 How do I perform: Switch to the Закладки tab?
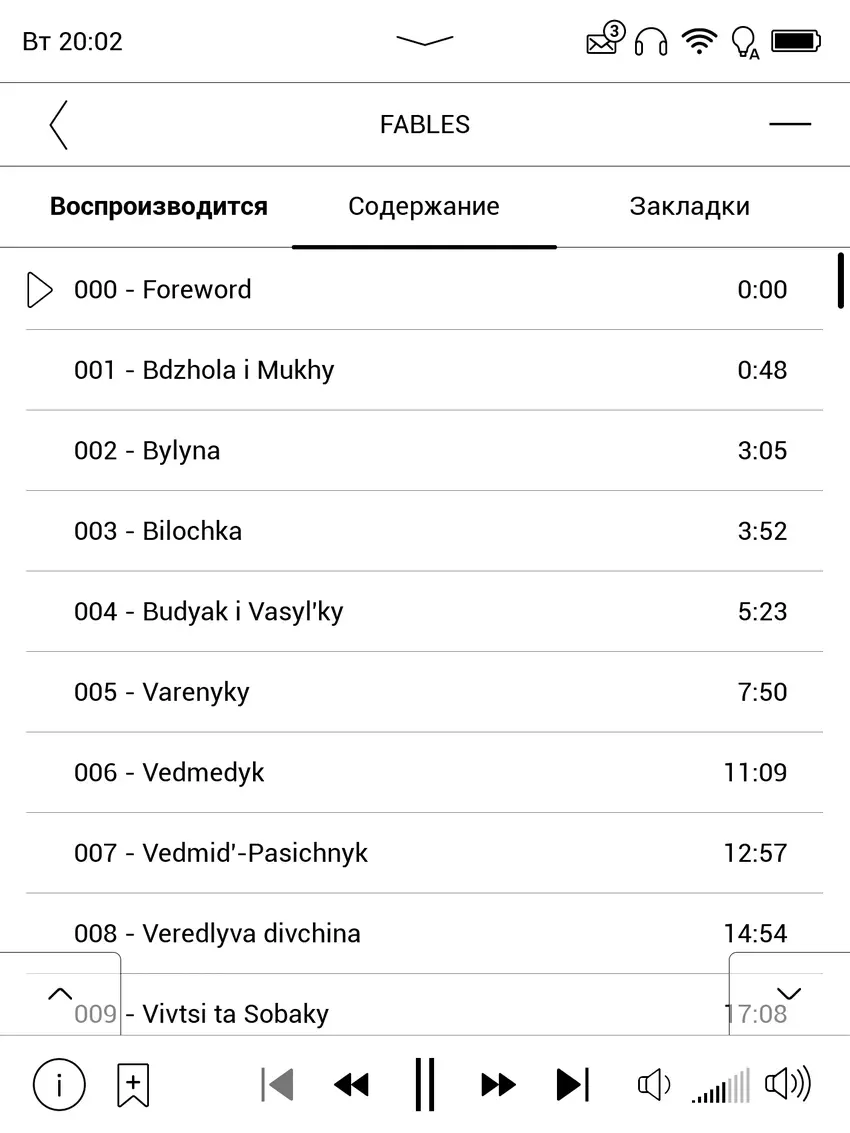pyautogui.click(x=689, y=207)
